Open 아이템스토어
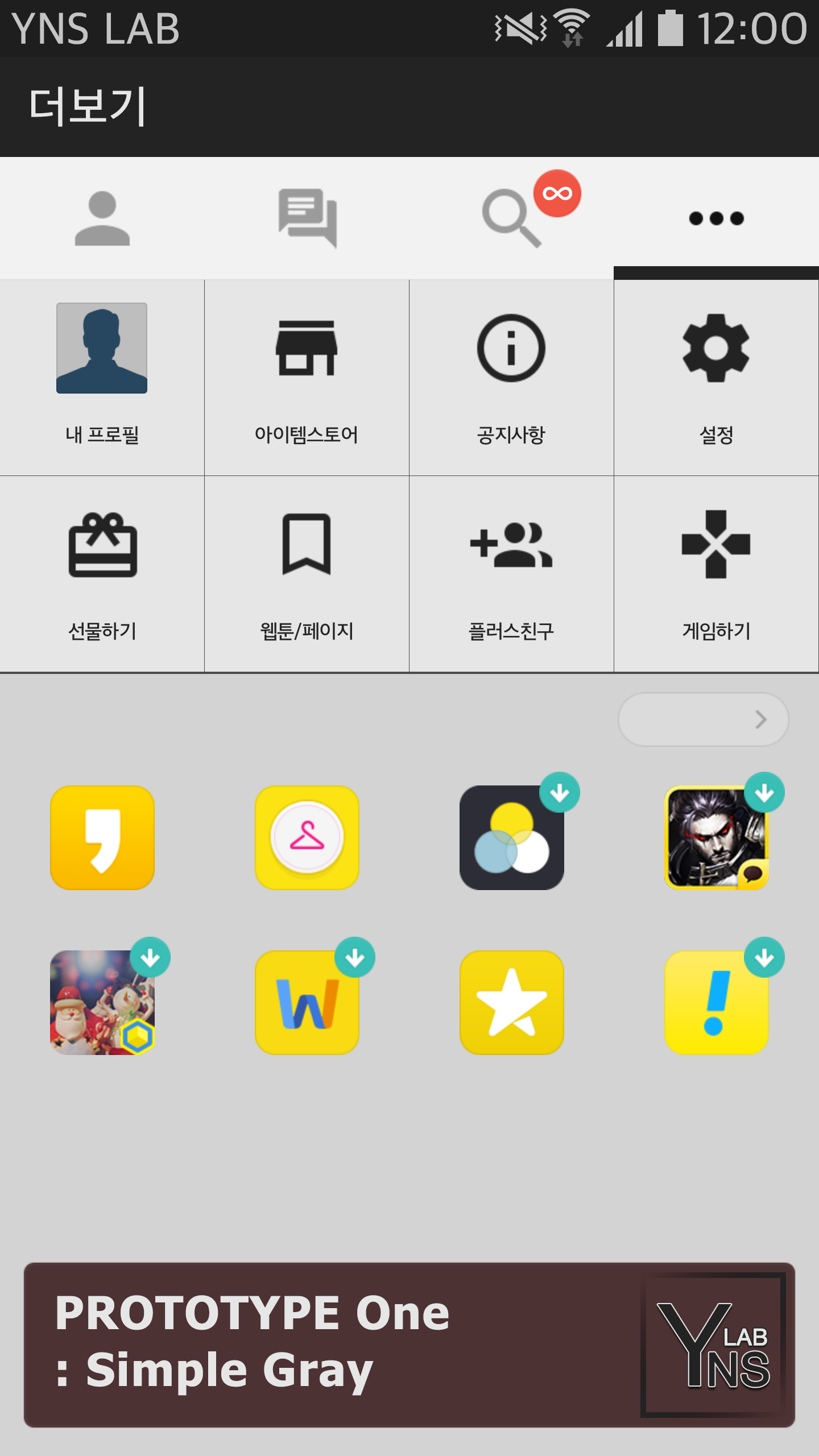This screenshot has height=1456, width=819. coord(307,377)
